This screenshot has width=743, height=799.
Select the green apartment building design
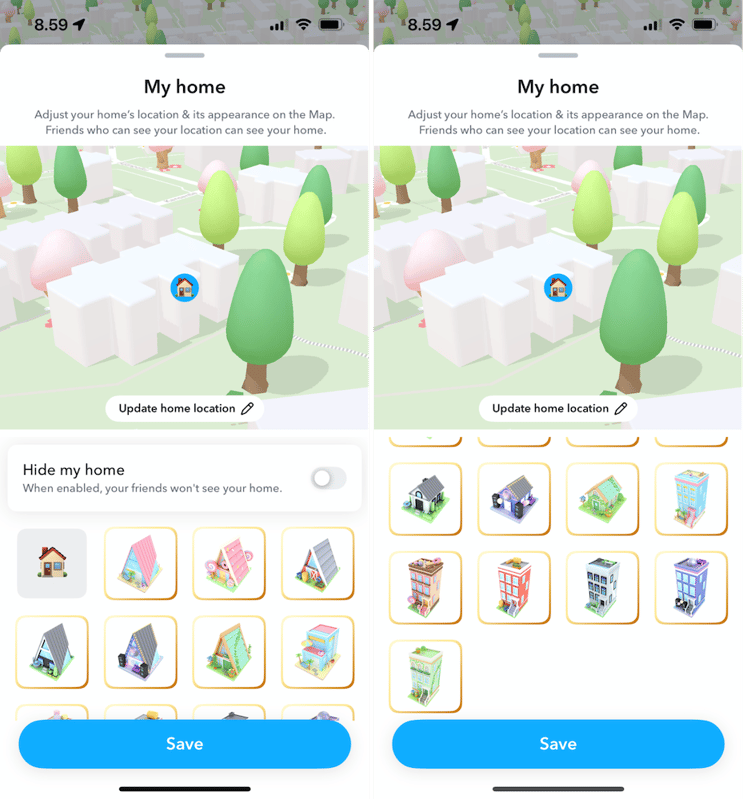click(x=425, y=676)
